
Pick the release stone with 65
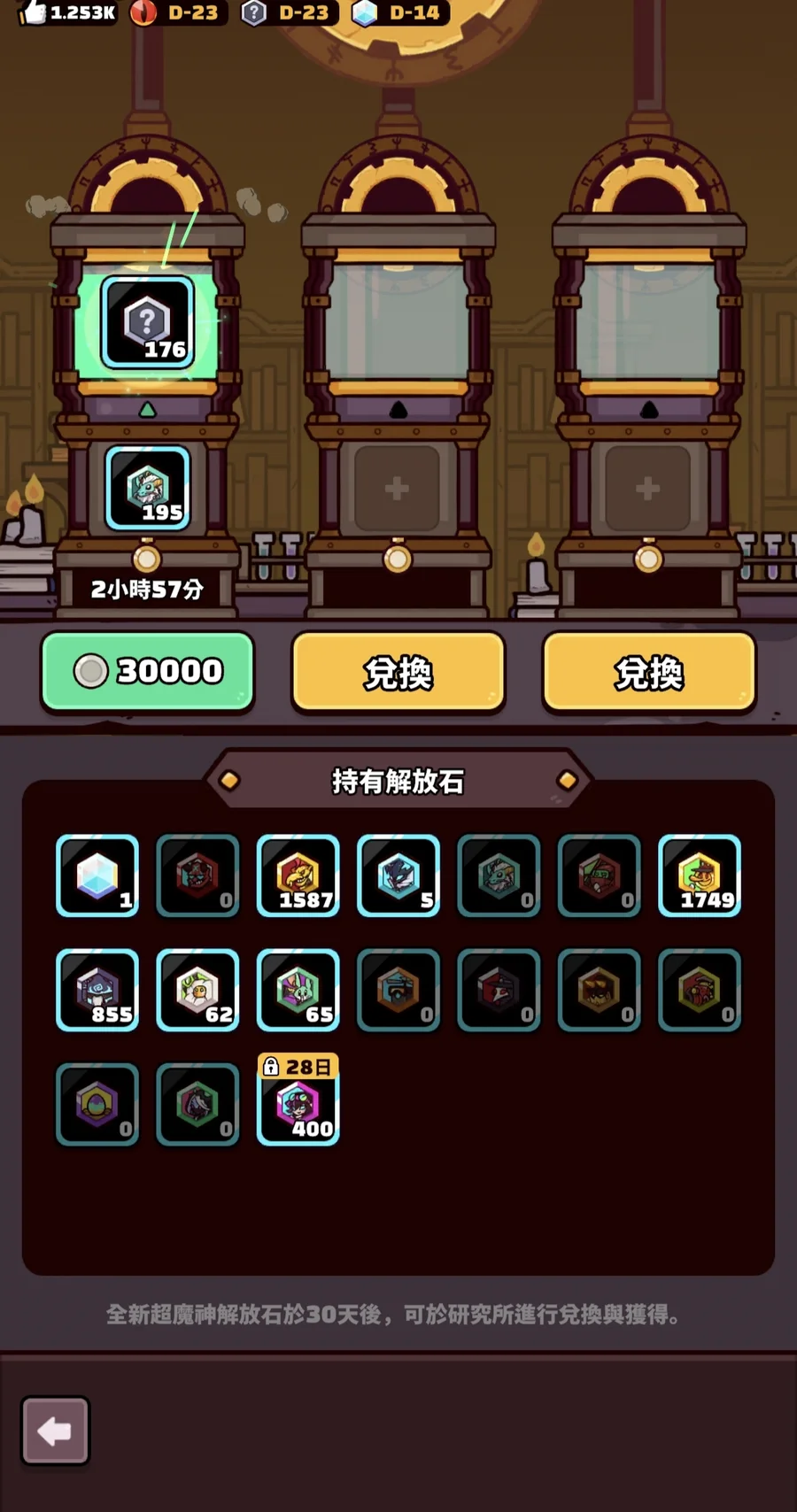[298, 990]
